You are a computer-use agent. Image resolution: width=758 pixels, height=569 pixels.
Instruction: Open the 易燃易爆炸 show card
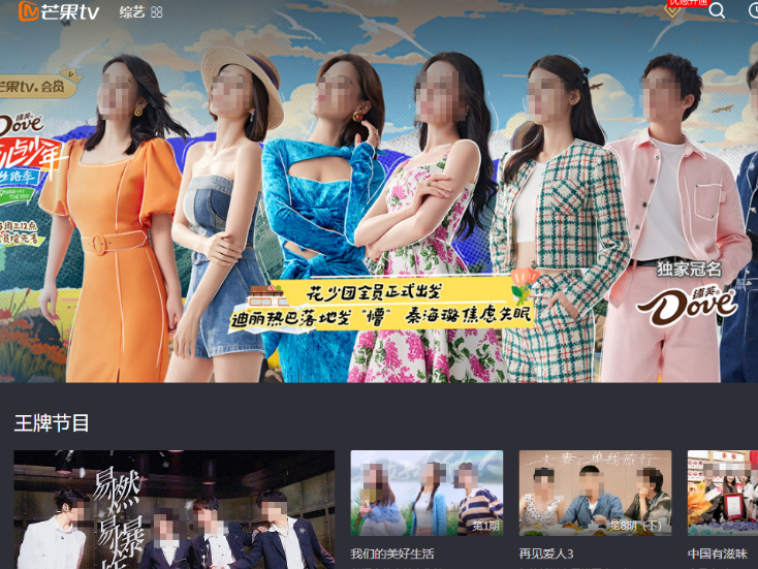click(x=173, y=510)
